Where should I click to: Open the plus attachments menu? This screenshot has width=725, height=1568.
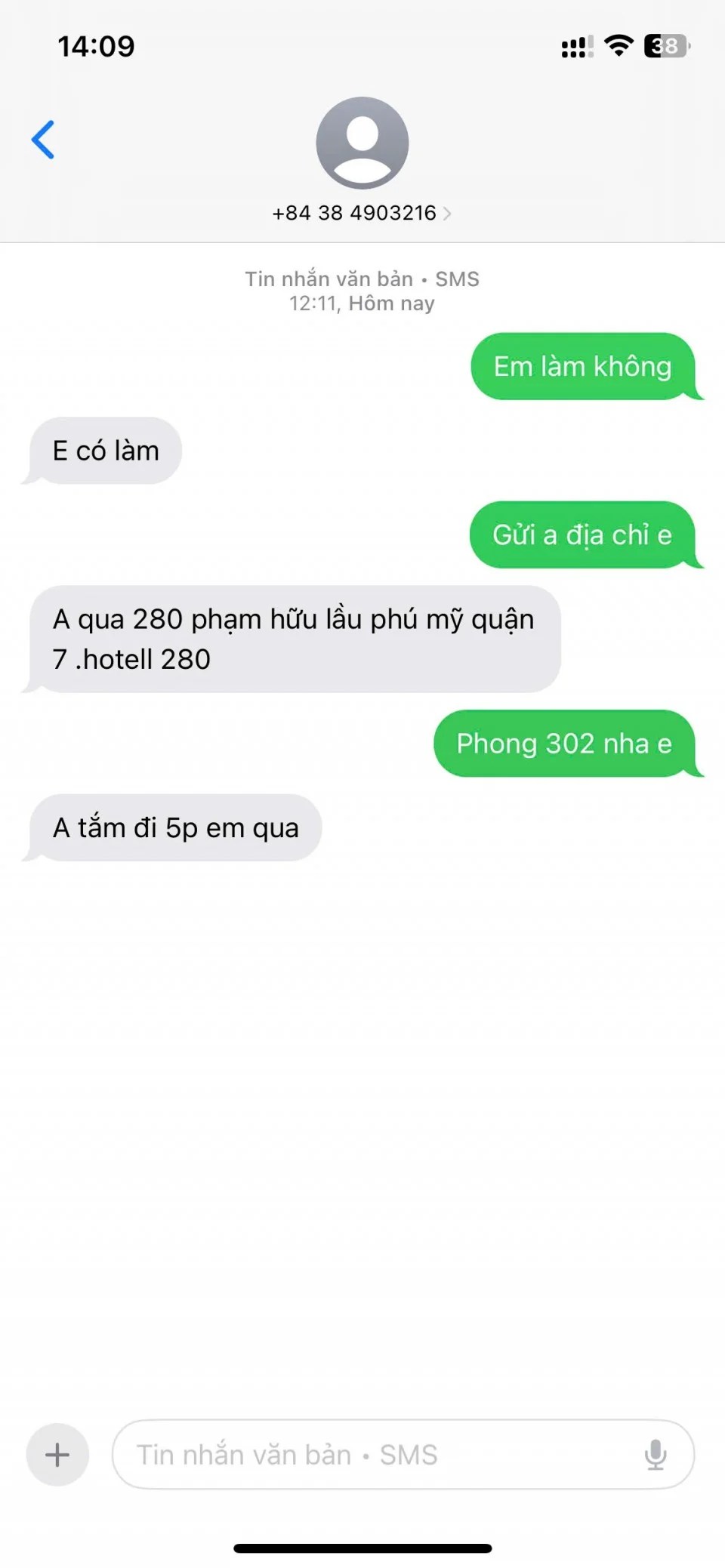tap(57, 1454)
